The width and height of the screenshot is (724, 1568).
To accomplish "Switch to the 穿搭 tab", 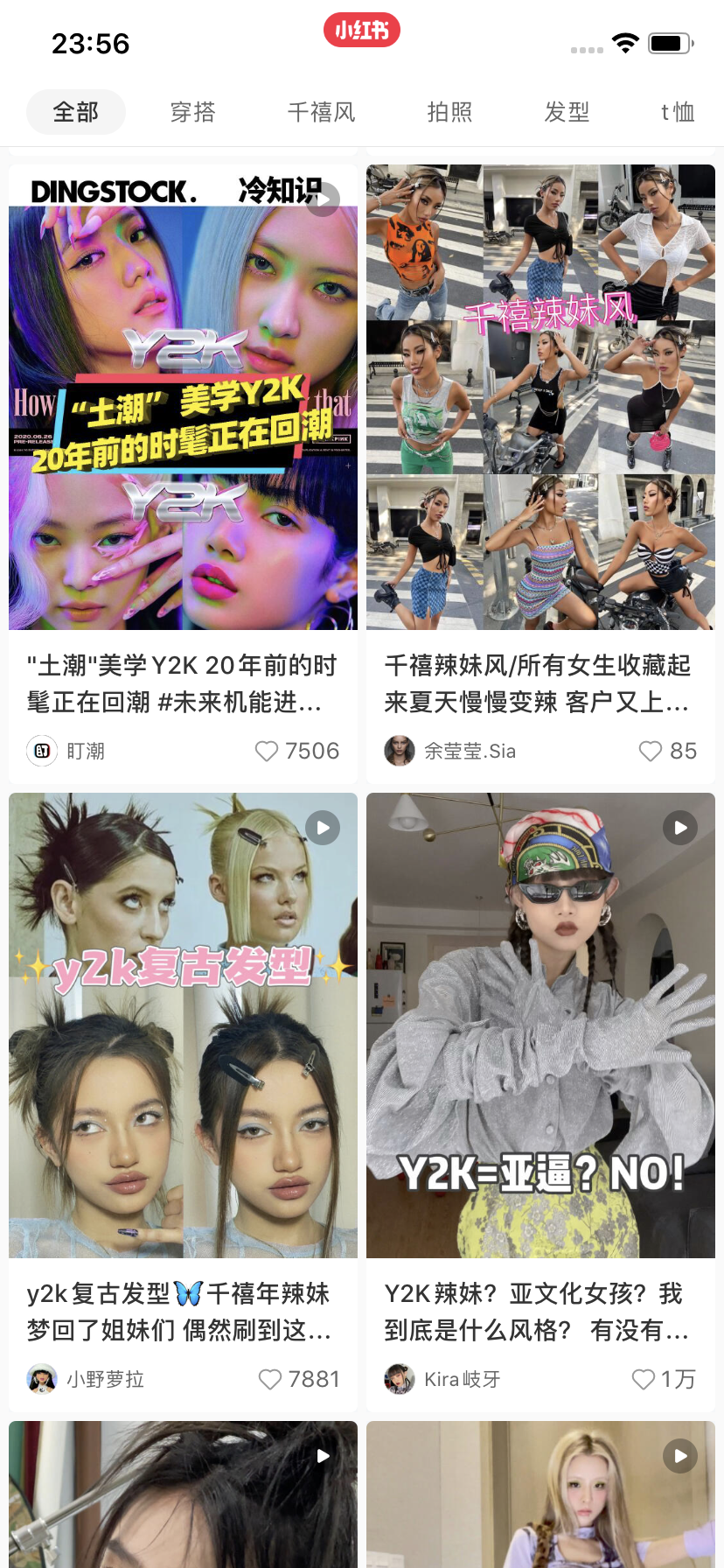I will tap(192, 112).
